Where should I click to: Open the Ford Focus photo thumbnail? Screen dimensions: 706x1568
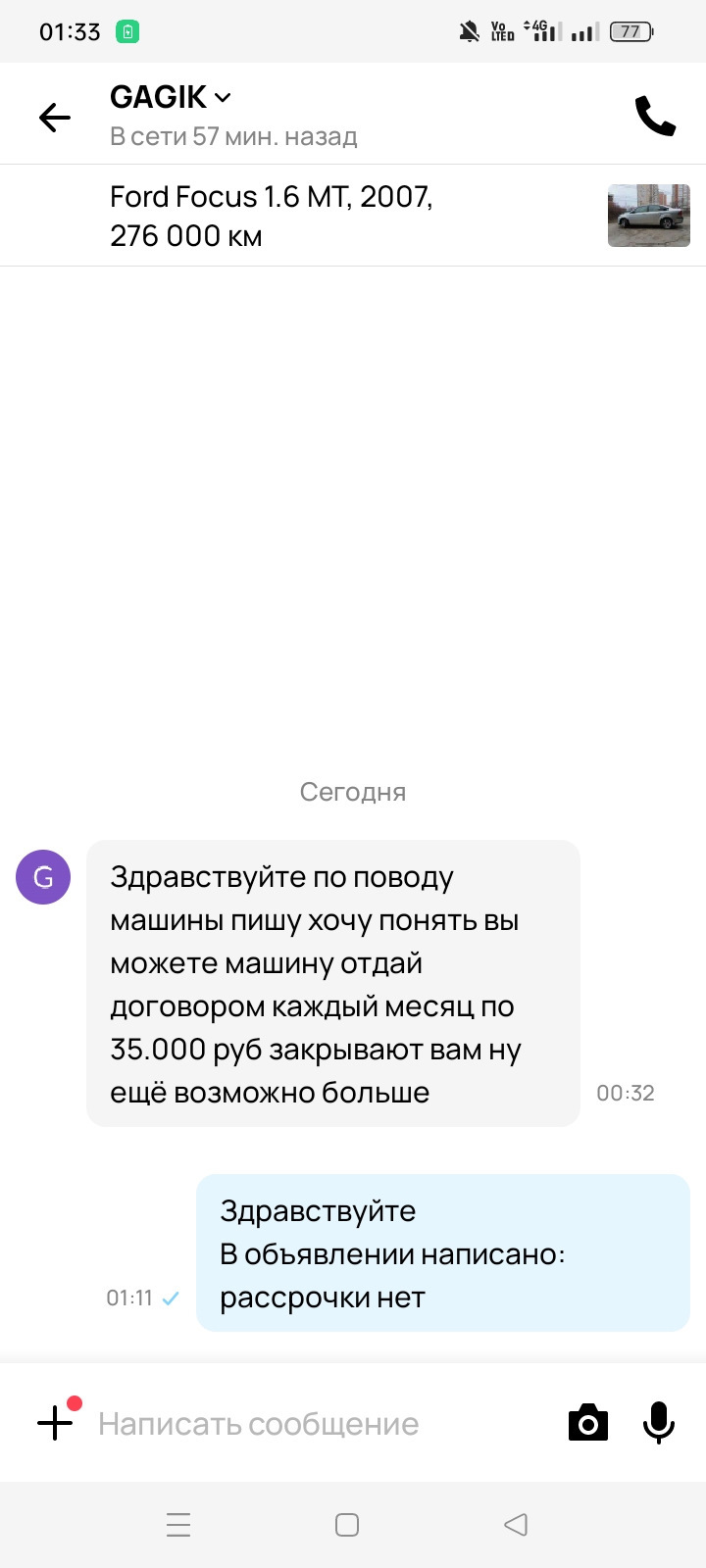click(x=648, y=216)
